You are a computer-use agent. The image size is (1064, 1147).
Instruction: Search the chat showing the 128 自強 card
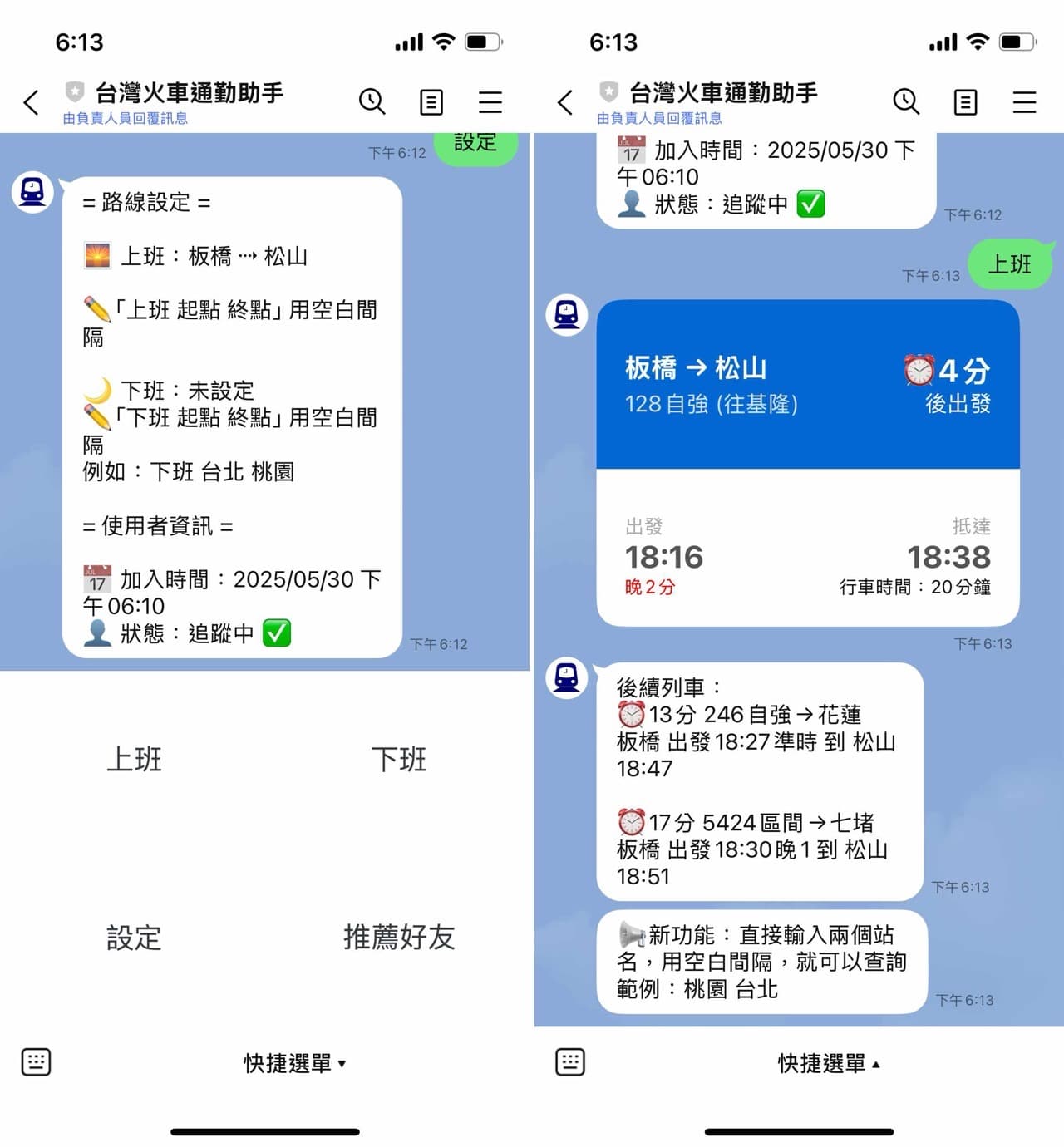click(x=905, y=101)
